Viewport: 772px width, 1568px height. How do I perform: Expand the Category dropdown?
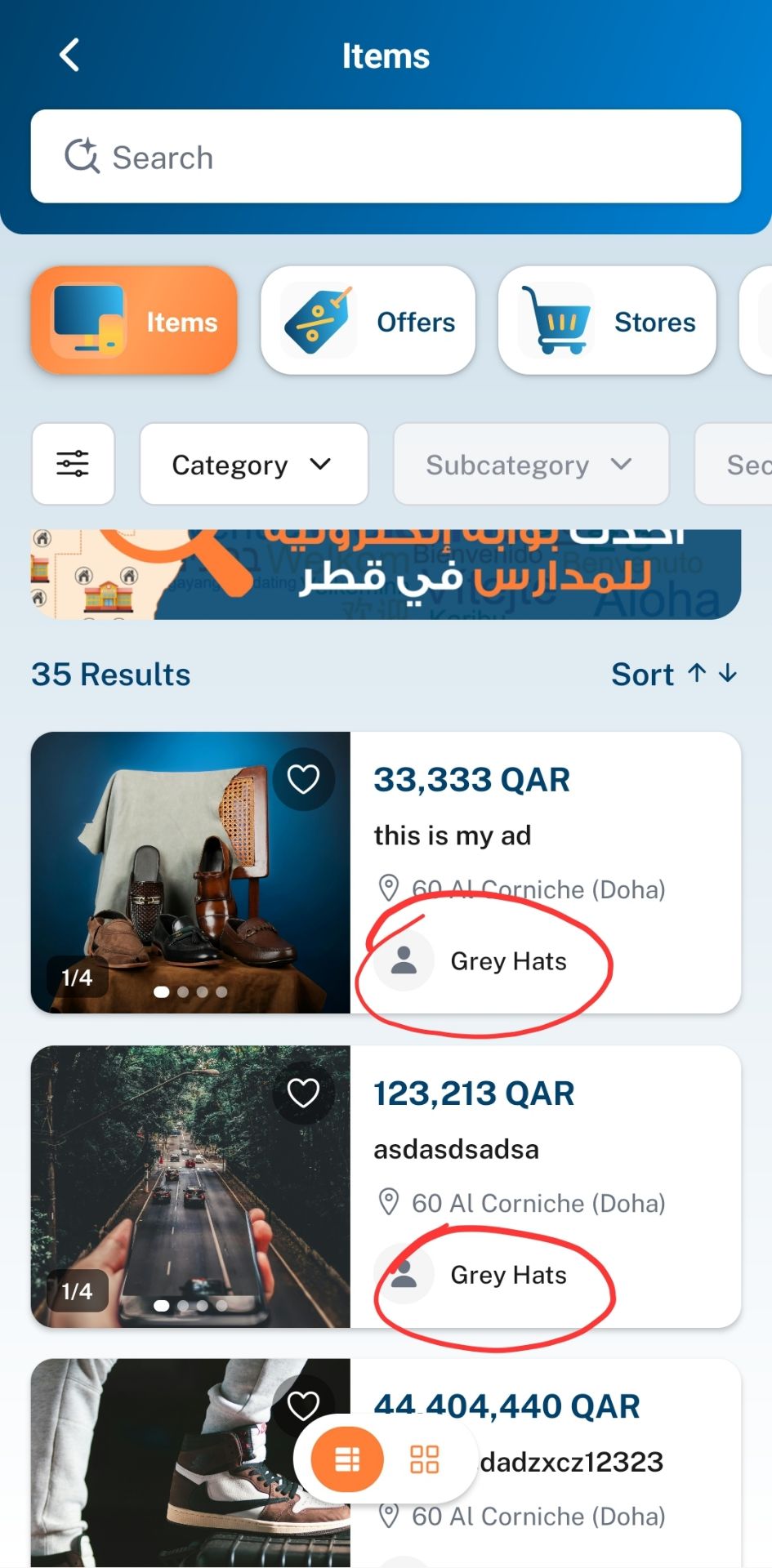[x=253, y=464]
